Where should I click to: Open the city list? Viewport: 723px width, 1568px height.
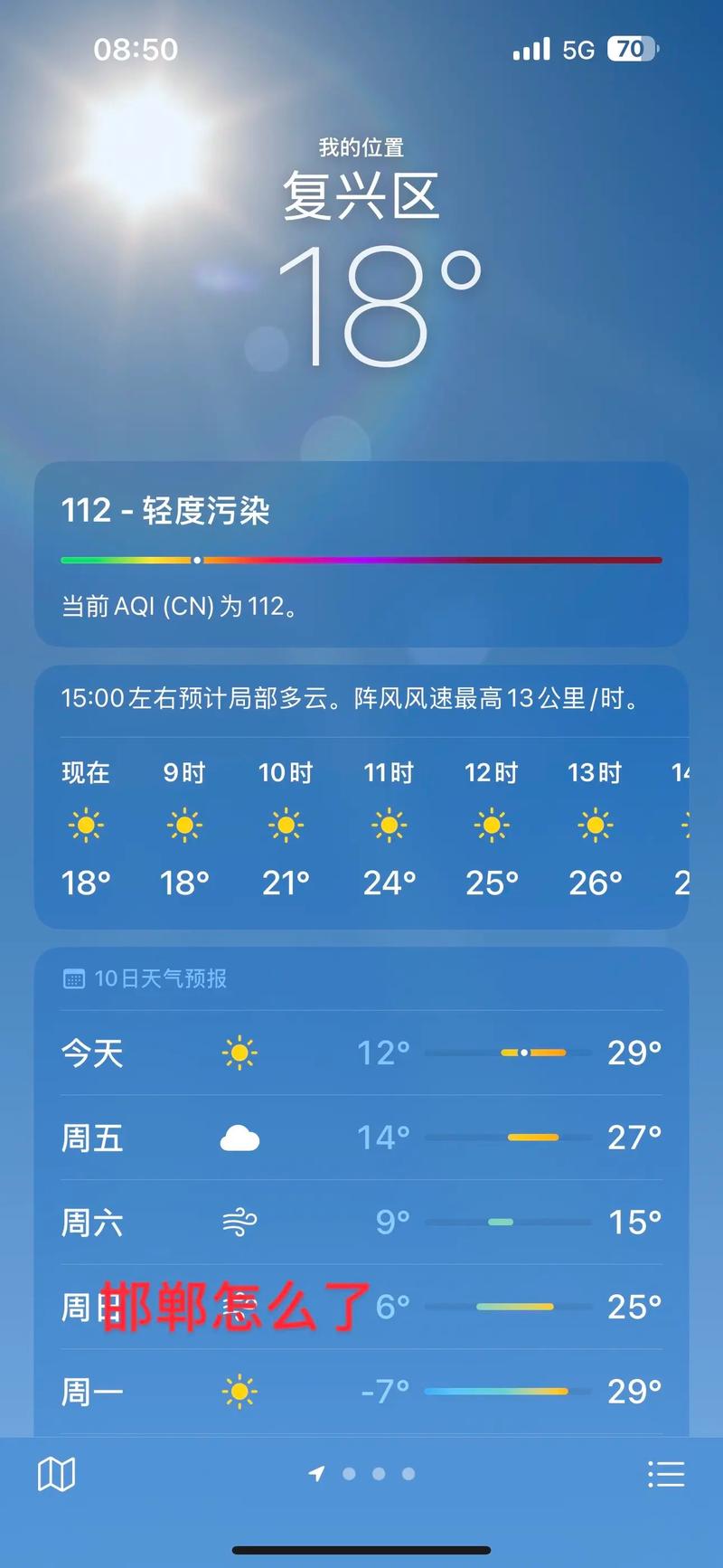tap(666, 1474)
